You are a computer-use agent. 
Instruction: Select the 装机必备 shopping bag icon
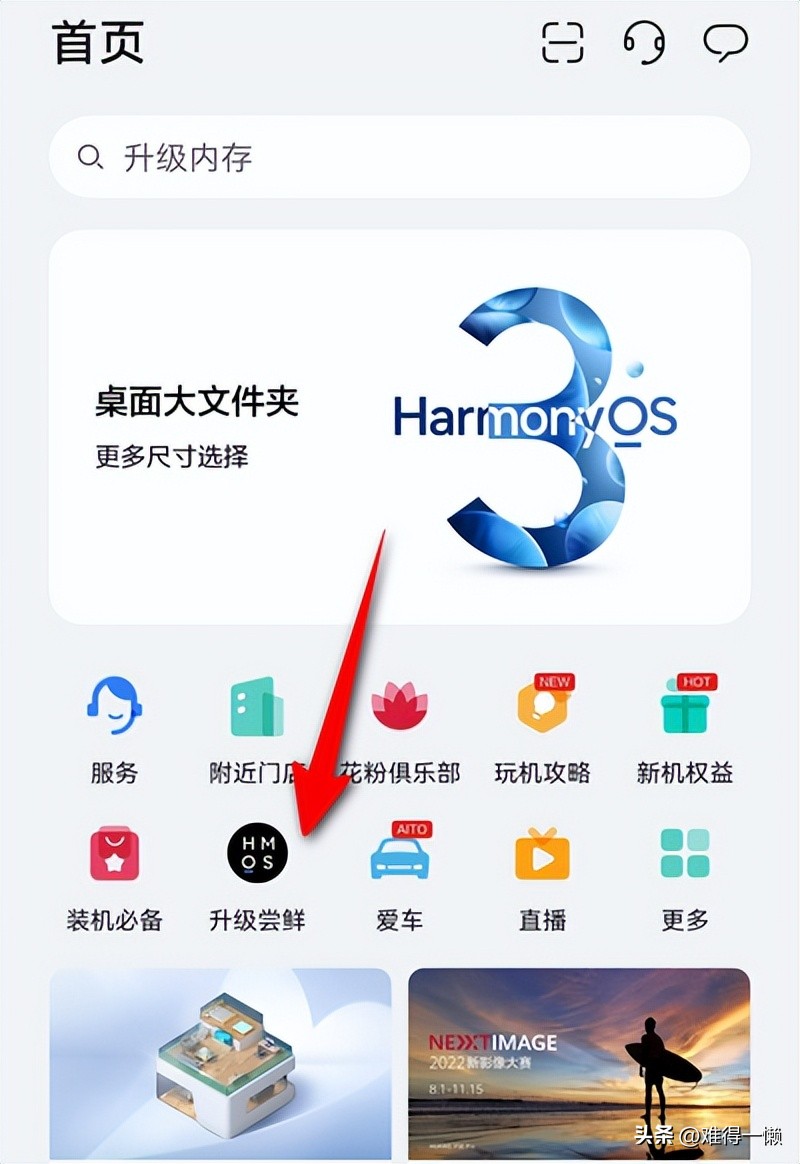click(113, 855)
